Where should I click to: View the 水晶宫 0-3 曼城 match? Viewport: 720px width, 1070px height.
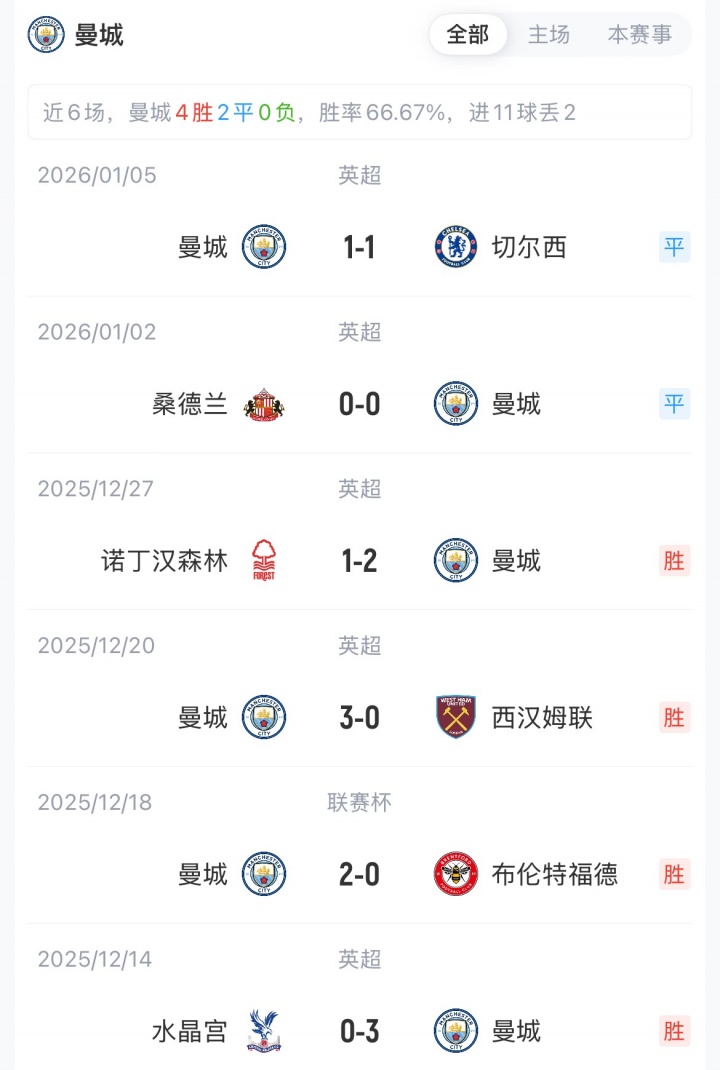359,1031
